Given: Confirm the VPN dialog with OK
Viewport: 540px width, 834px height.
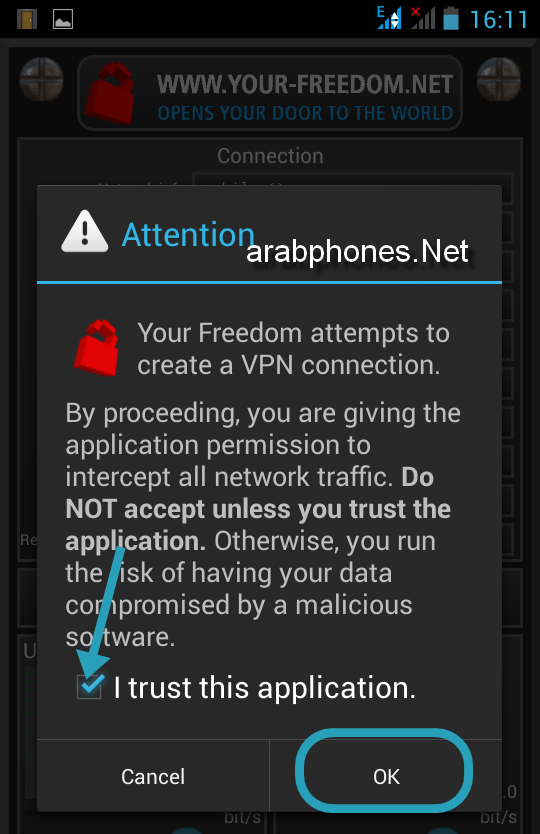Looking at the screenshot, I should pyautogui.click(x=386, y=776).
